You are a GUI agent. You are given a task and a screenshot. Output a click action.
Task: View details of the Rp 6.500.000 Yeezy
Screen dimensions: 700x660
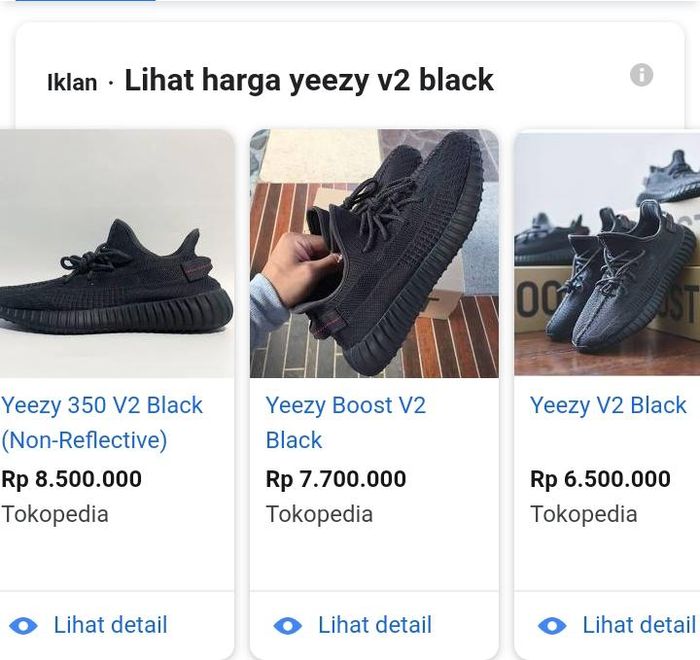[638, 625]
